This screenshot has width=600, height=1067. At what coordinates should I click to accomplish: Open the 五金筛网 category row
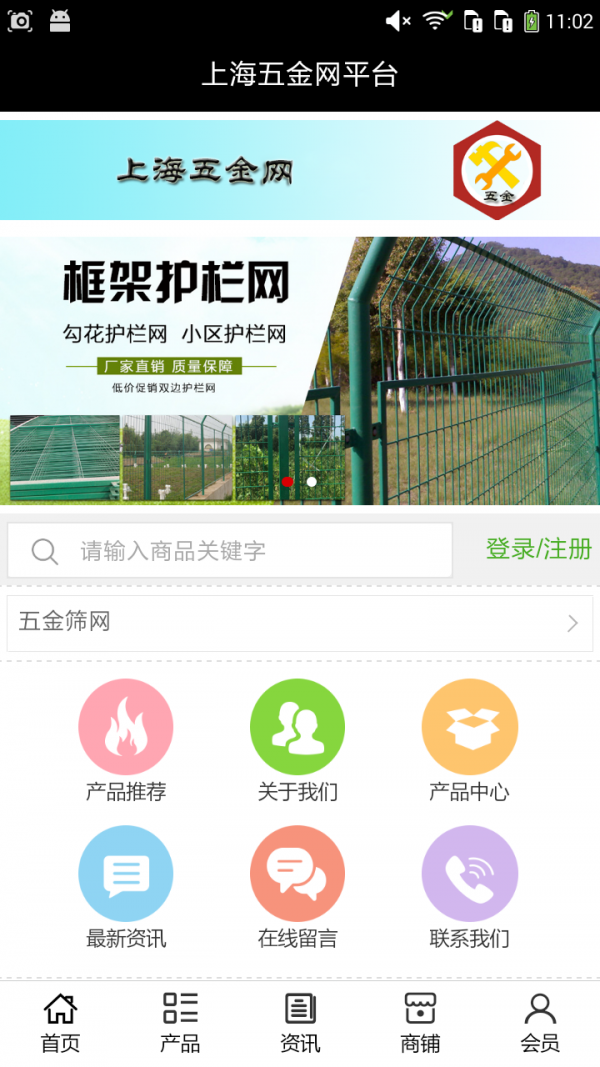pos(300,623)
